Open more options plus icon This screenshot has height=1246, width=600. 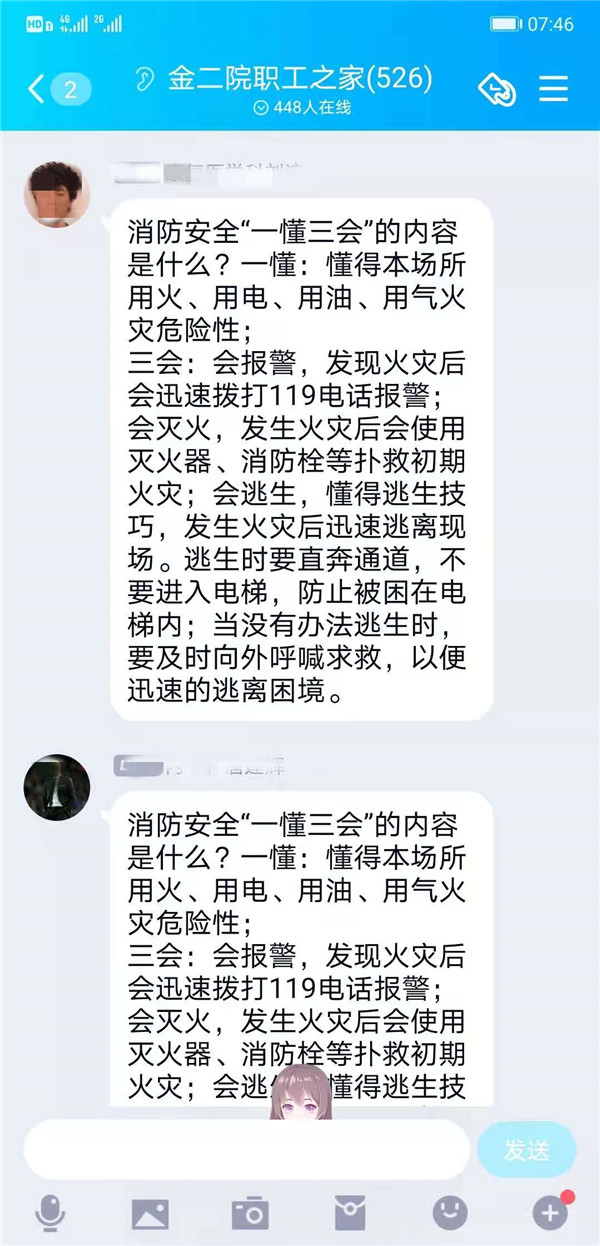click(x=550, y=1213)
